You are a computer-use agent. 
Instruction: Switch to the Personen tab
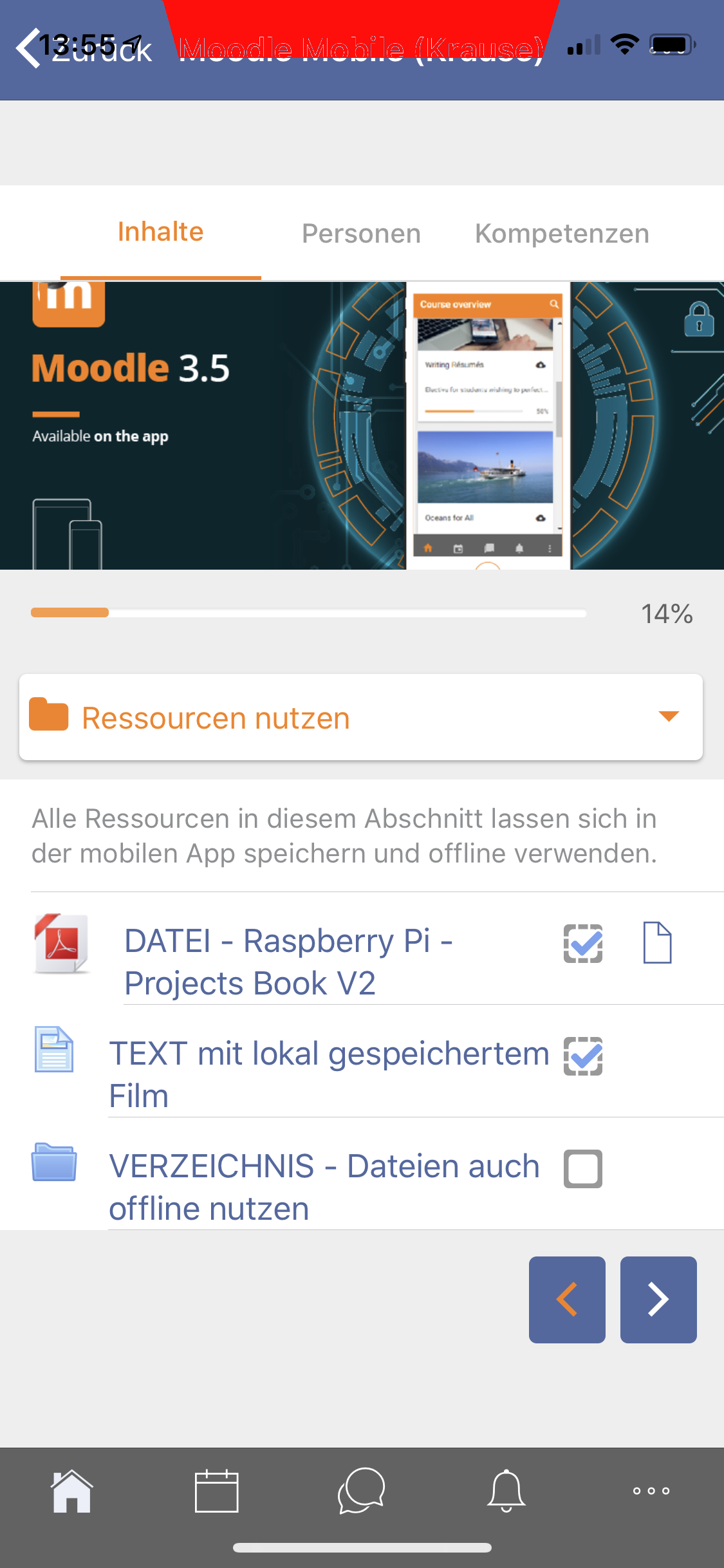361,233
